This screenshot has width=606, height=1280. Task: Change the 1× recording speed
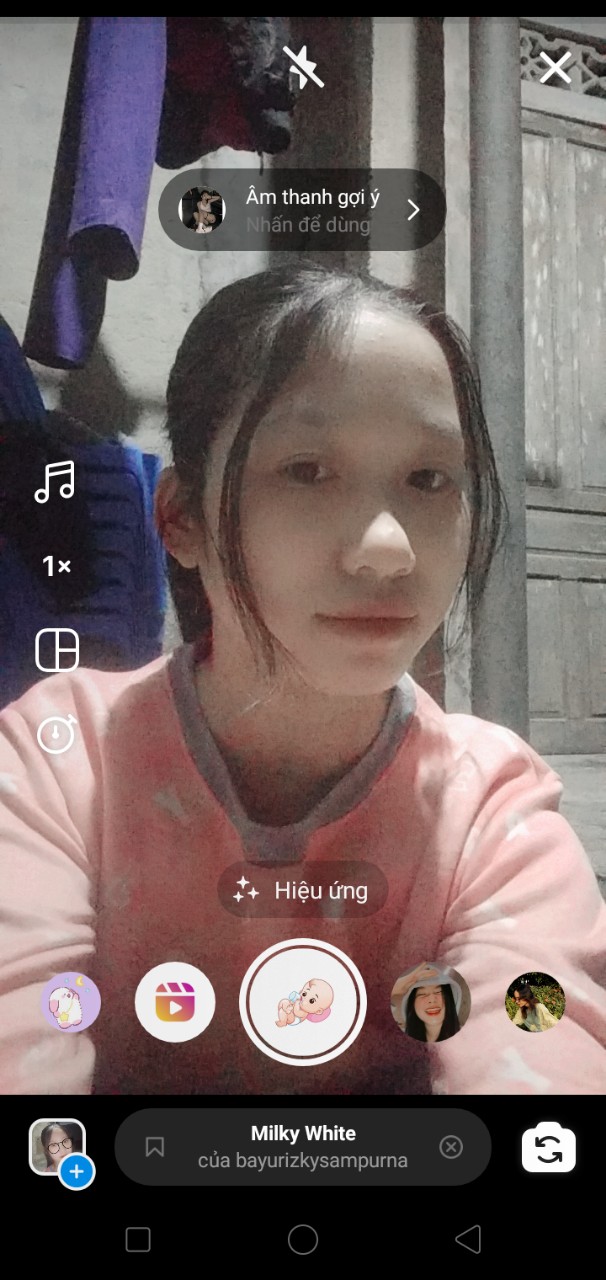click(x=56, y=566)
